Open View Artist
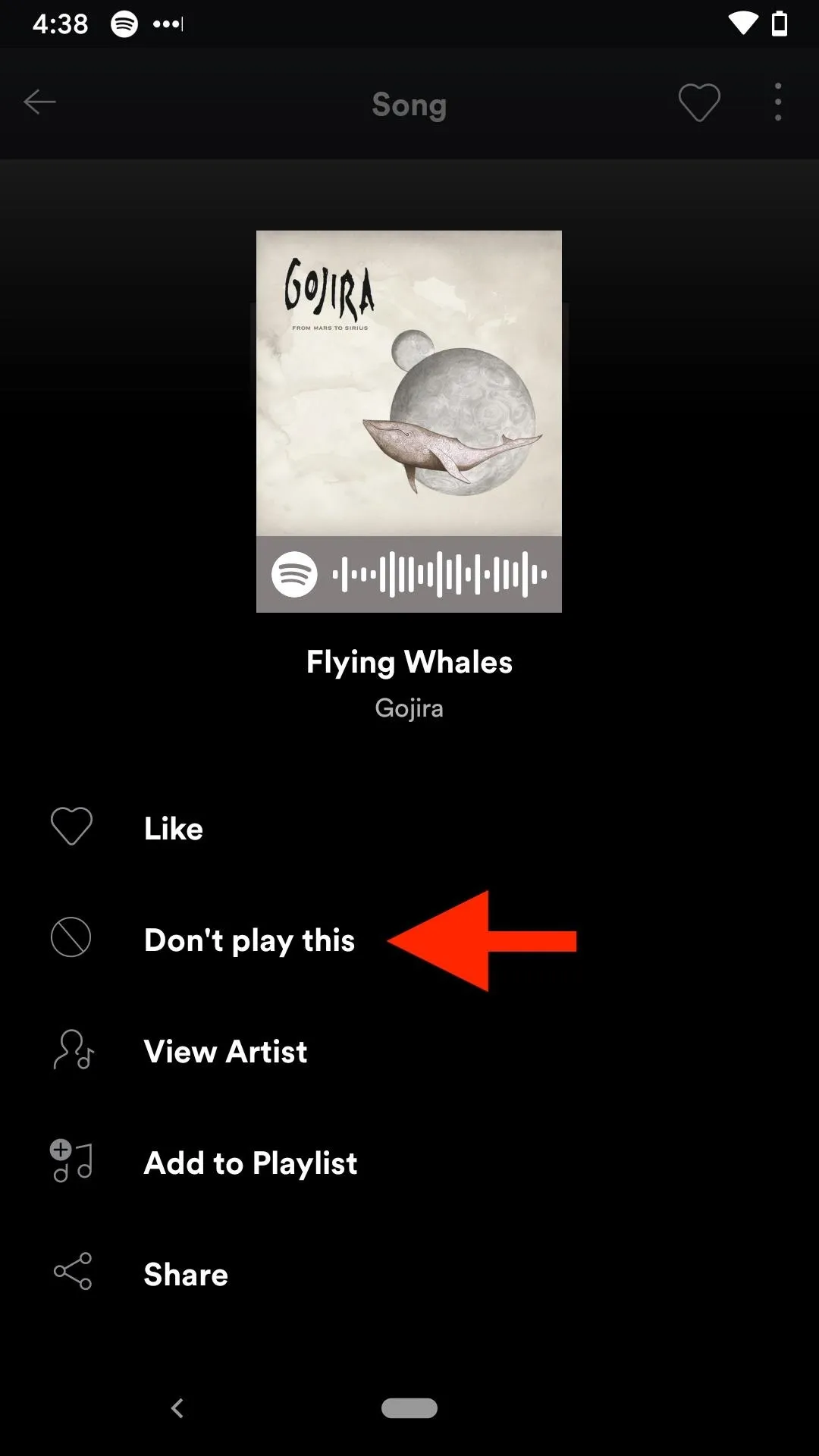This screenshot has width=819, height=1456. point(409,1051)
